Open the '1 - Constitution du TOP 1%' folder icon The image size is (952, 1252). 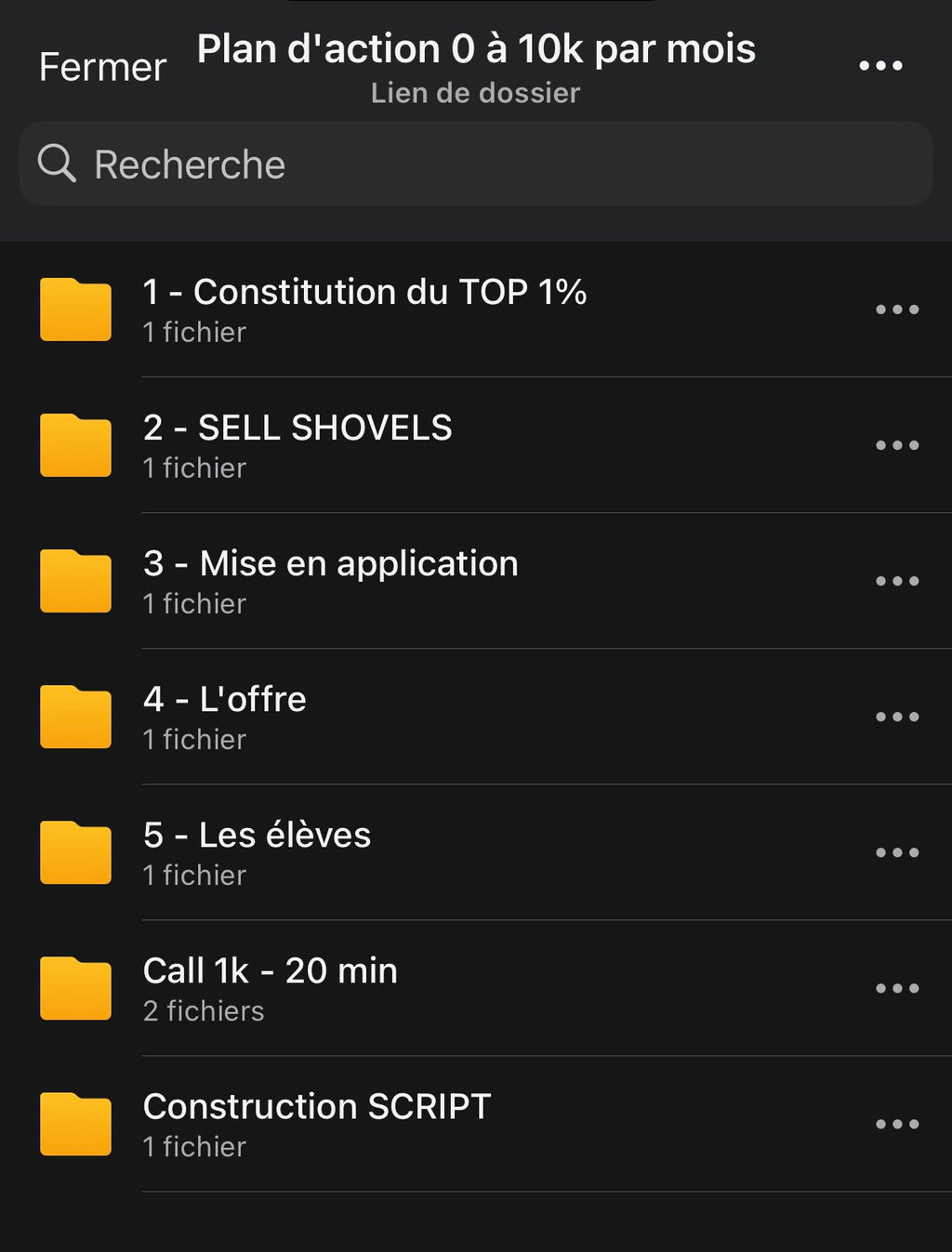[x=75, y=310]
